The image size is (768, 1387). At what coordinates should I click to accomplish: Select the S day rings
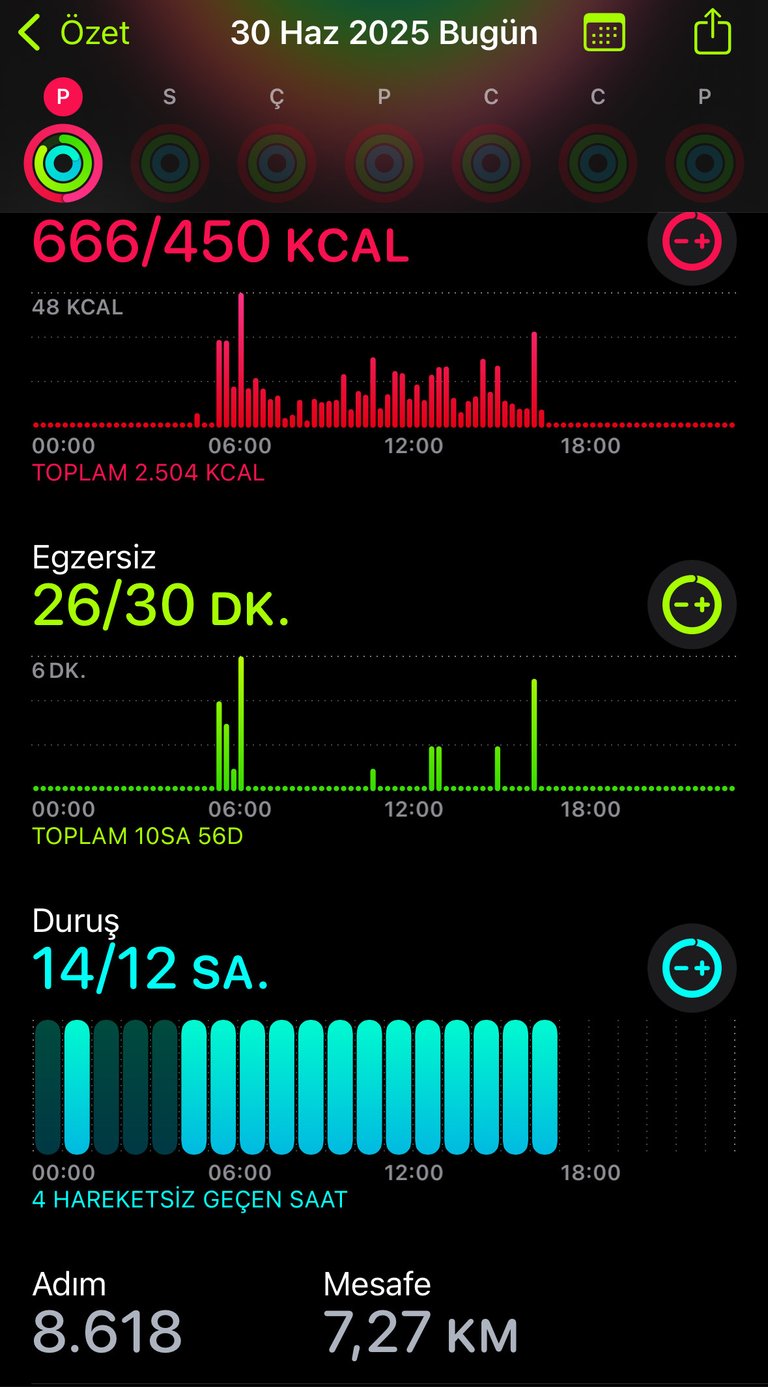coord(170,162)
